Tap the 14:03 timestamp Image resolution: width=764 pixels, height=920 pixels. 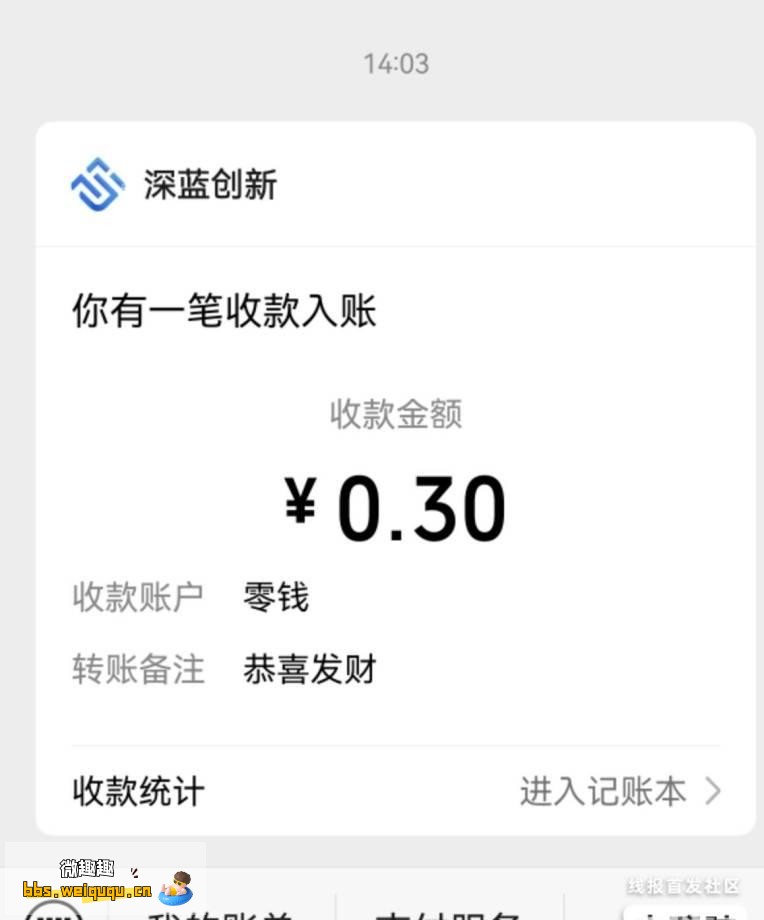(396, 63)
